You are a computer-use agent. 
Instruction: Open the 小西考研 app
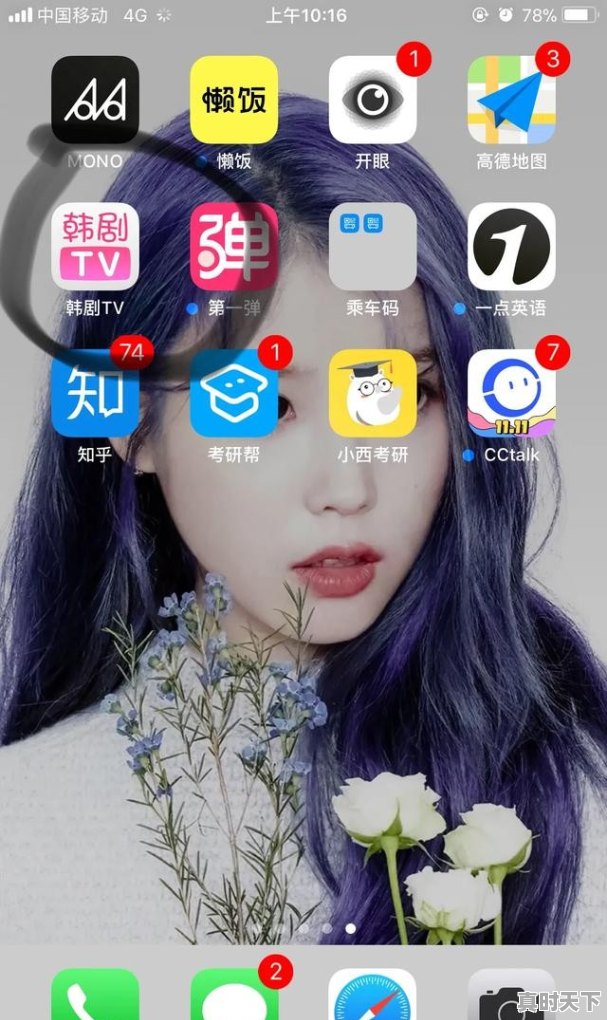pos(373,393)
